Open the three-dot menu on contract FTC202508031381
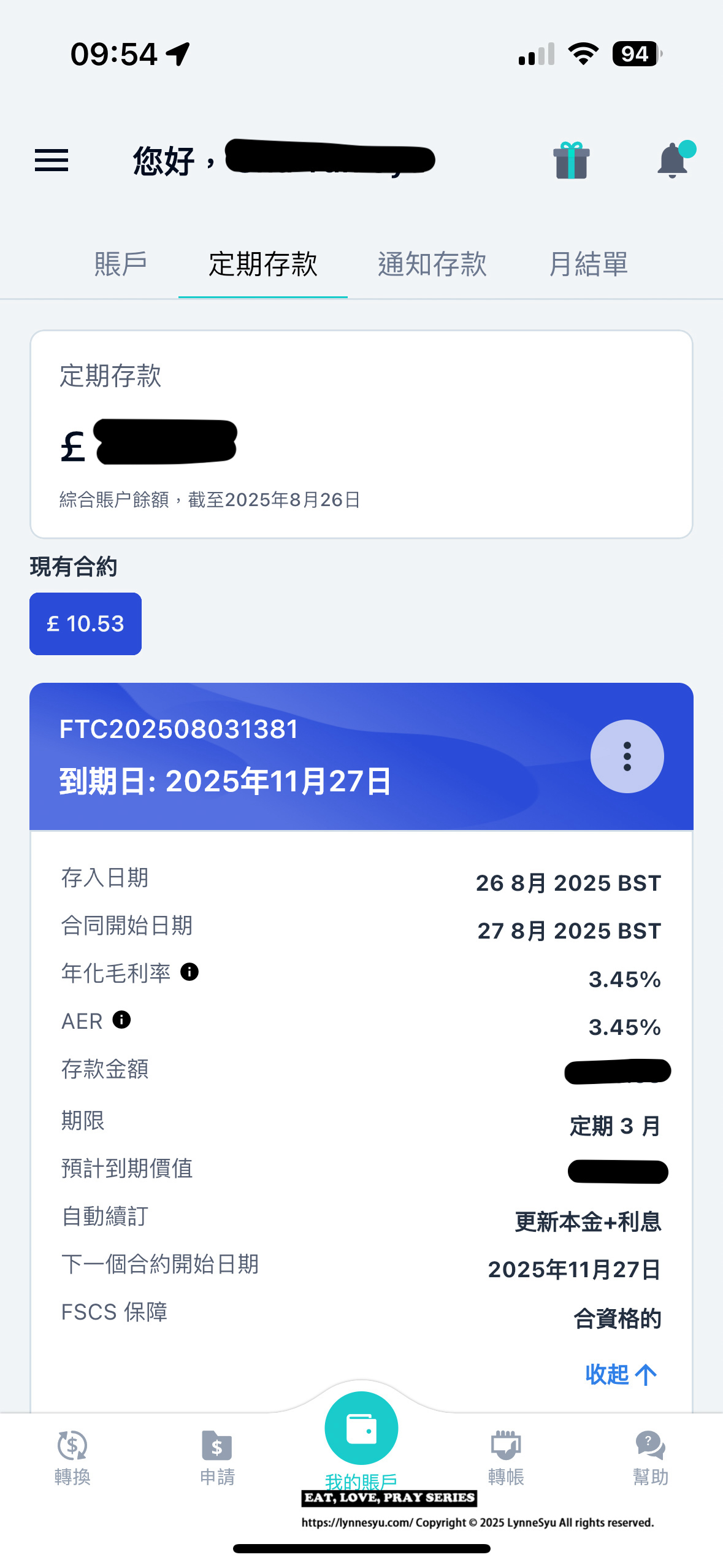 [627, 756]
